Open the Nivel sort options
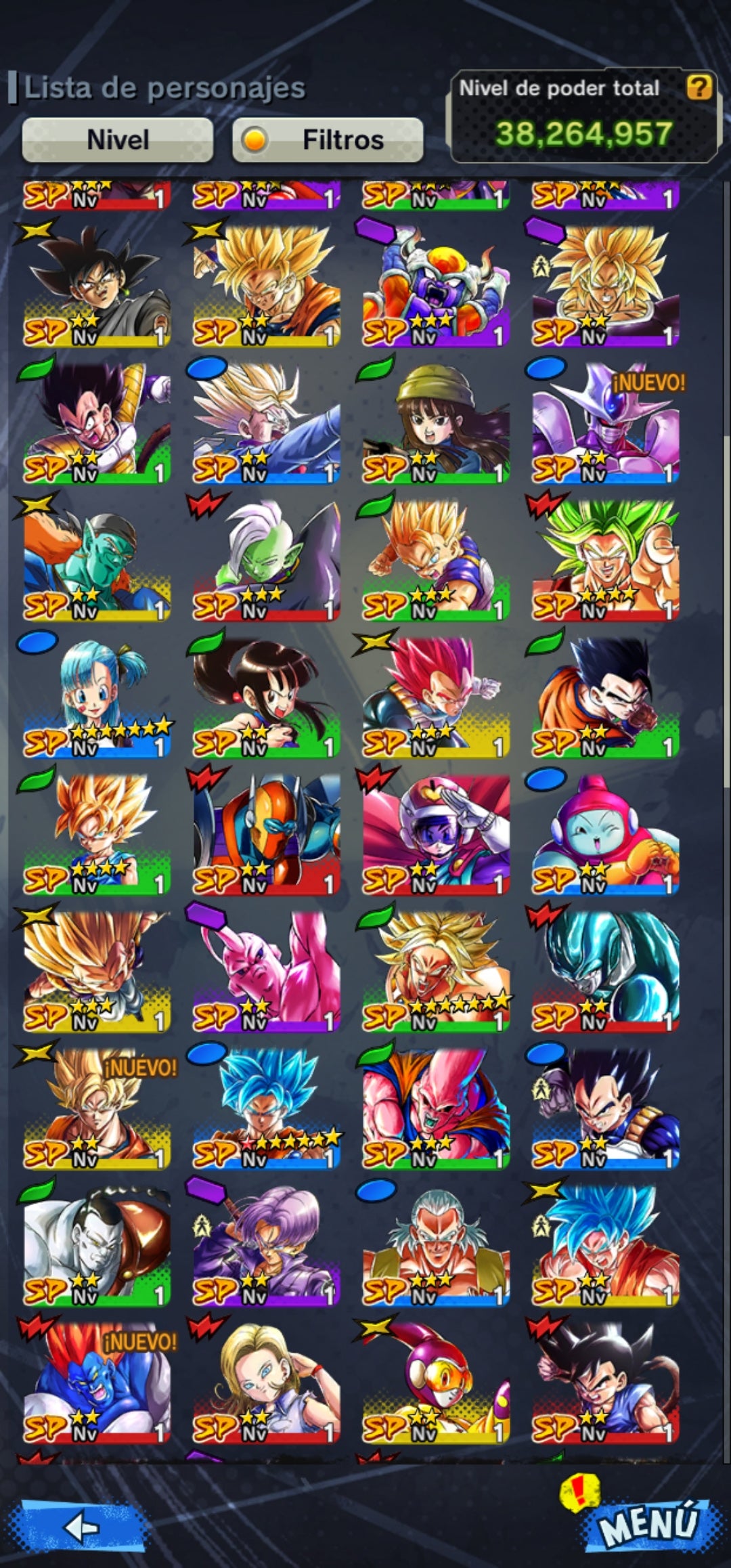The height and width of the screenshot is (1568, 731). (118, 139)
